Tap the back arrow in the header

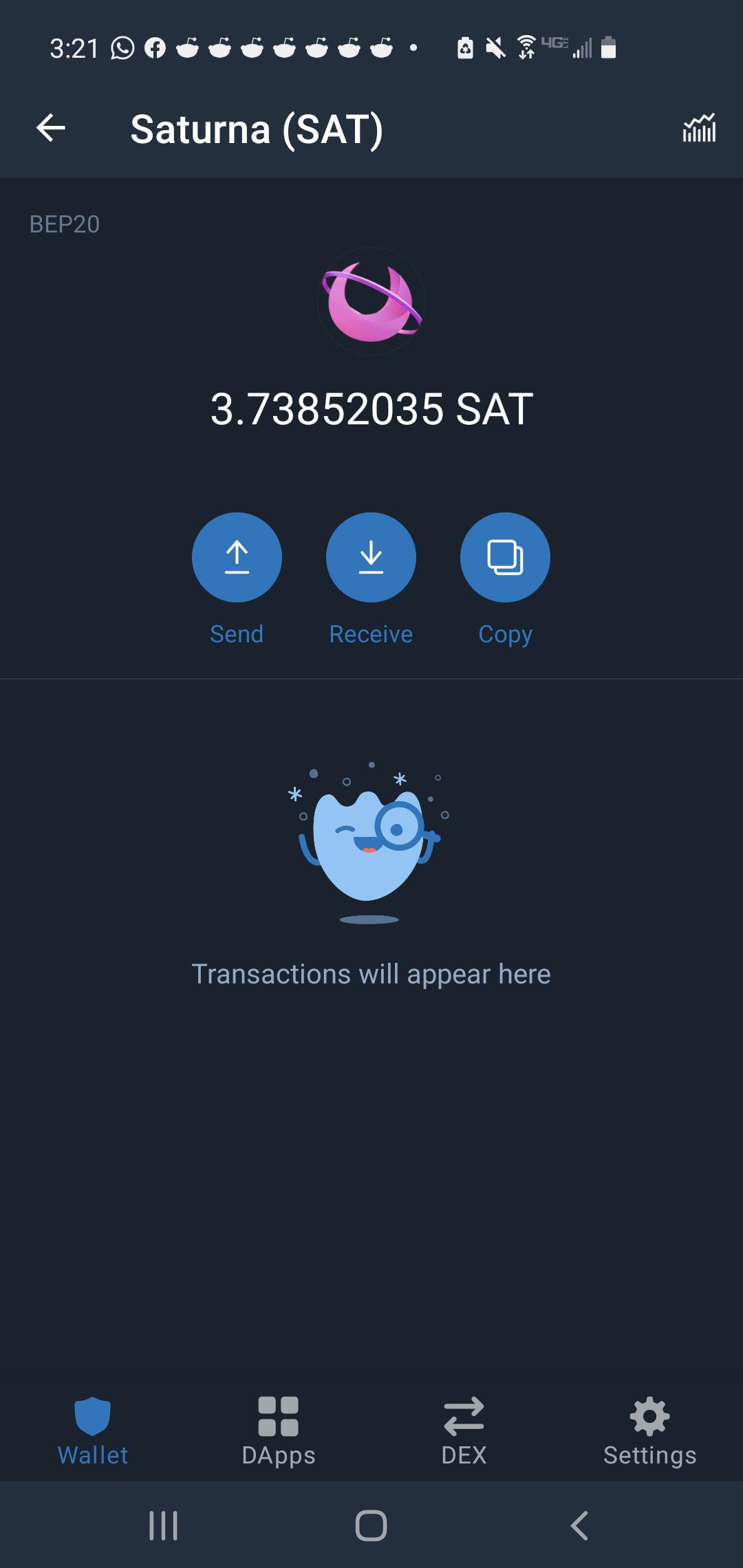[50, 129]
